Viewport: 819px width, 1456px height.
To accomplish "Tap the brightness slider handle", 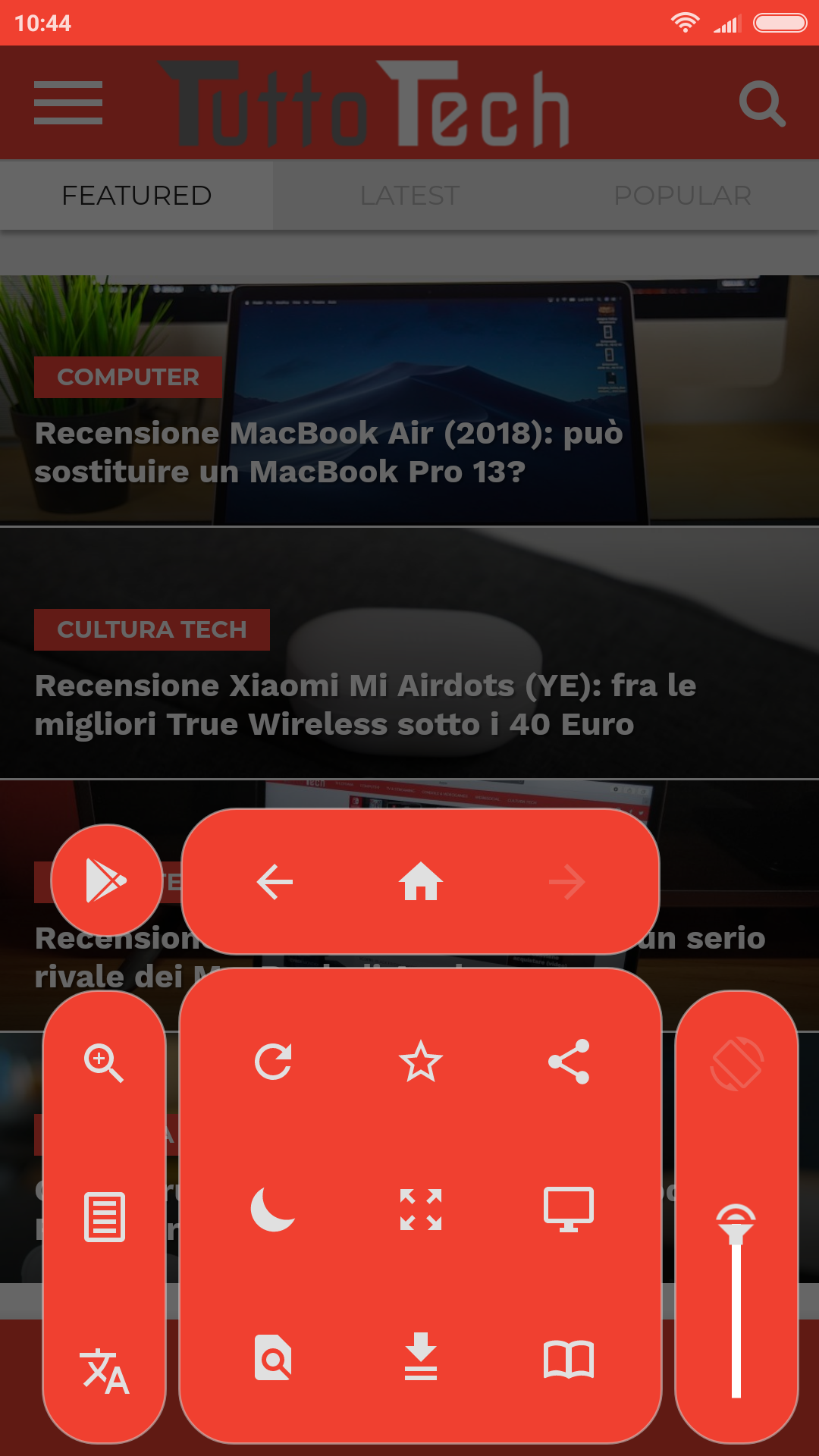I will 736,1224.
